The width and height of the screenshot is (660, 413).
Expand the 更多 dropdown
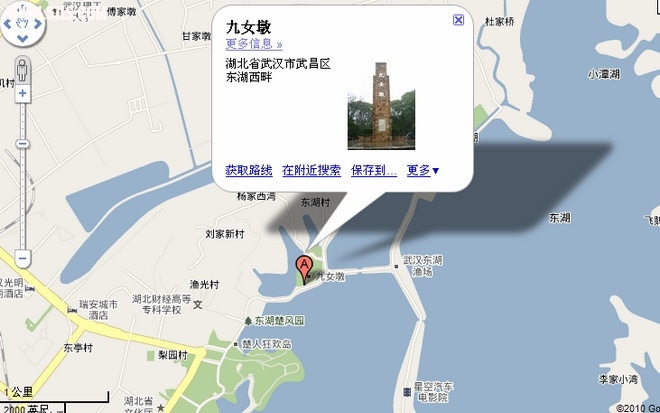422,171
